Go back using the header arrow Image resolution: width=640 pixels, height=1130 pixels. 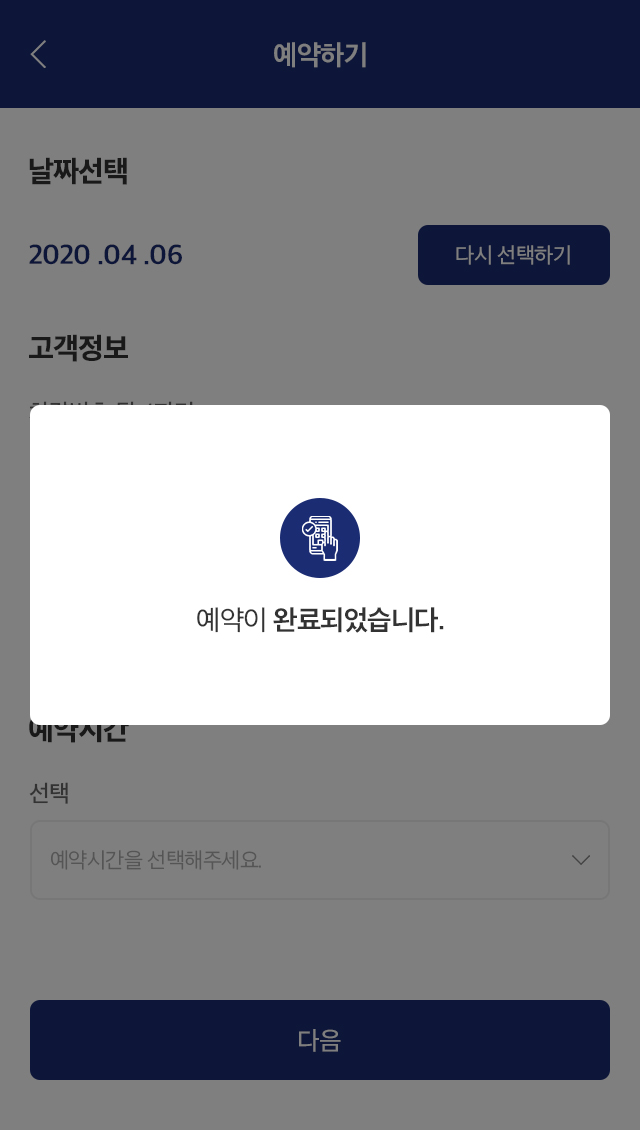click(x=39, y=54)
